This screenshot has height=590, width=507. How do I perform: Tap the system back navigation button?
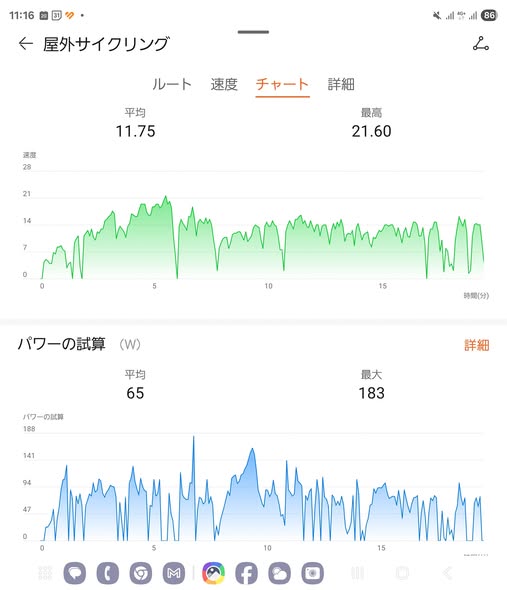coord(448,573)
